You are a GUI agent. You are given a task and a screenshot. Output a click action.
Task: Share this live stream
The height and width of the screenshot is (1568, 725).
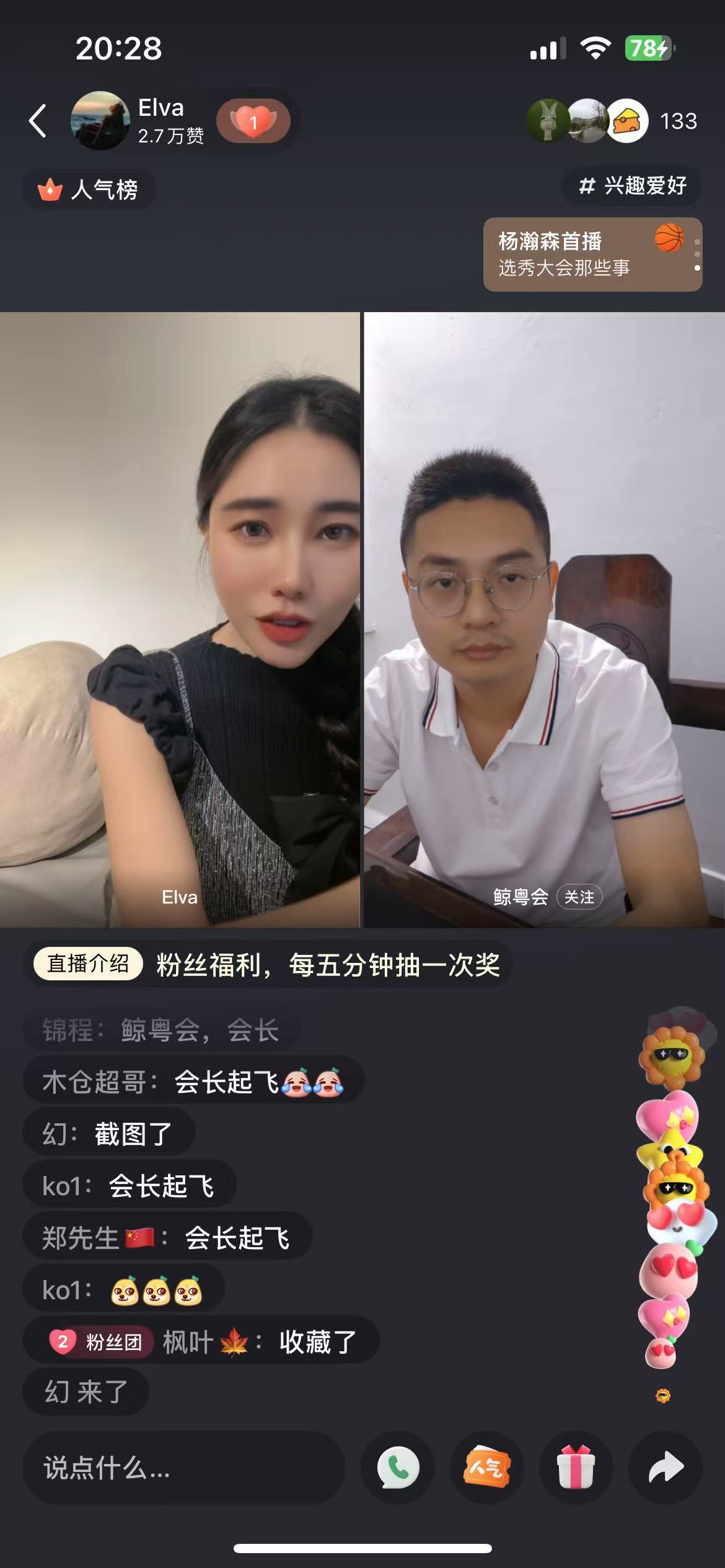[666, 1468]
